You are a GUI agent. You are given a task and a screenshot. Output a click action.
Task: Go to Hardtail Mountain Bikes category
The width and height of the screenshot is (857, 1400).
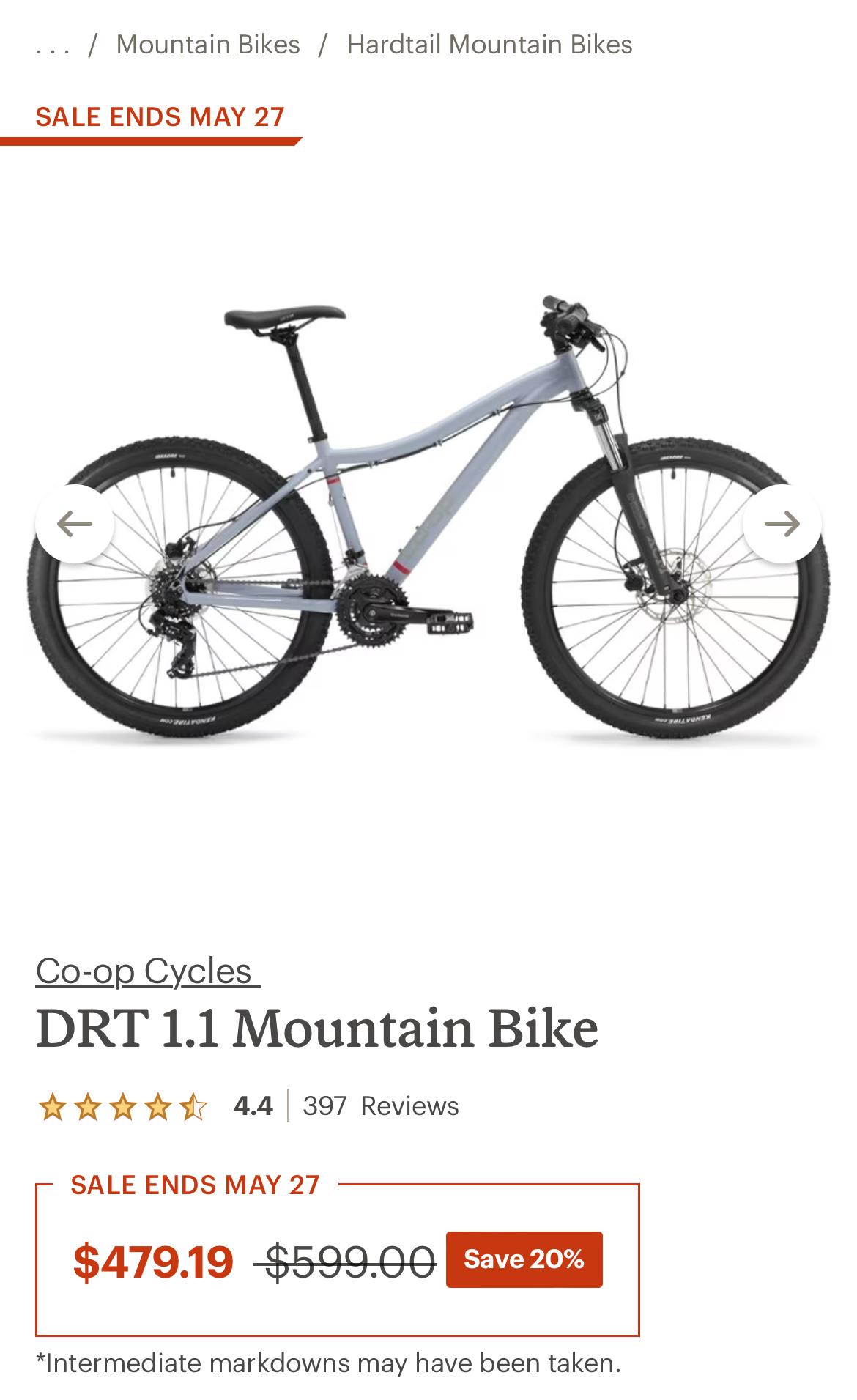[489, 45]
